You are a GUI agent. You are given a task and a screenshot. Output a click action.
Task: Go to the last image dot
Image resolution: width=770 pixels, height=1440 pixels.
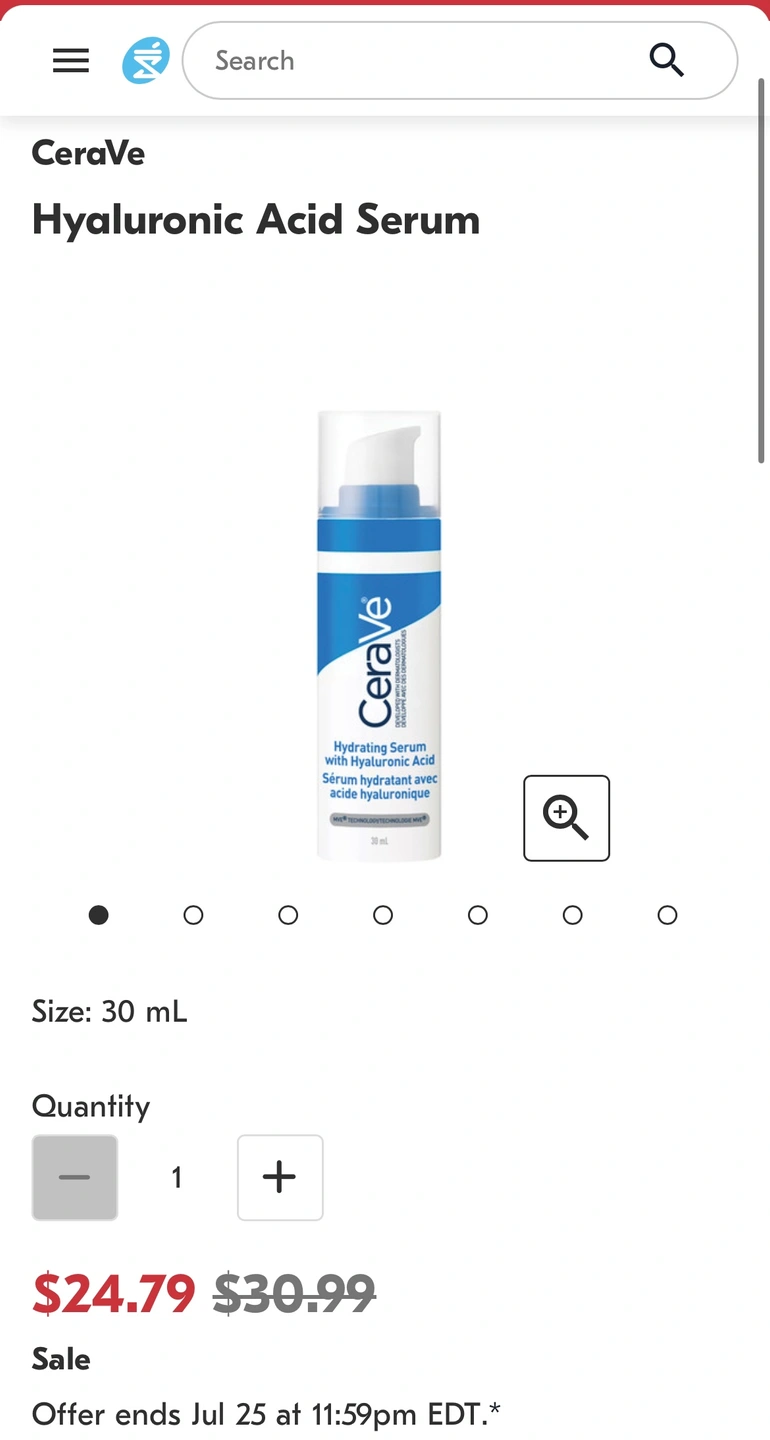(x=667, y=915)
